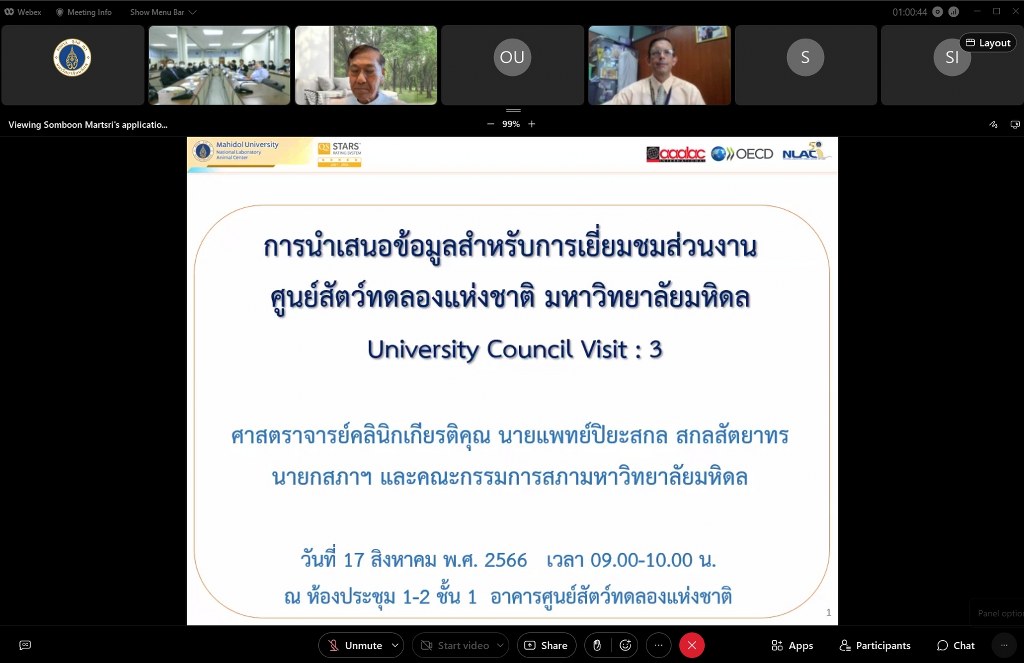Show the Participants list
The width and height of the screenshot is (1024, 663).
click(875, 645)
